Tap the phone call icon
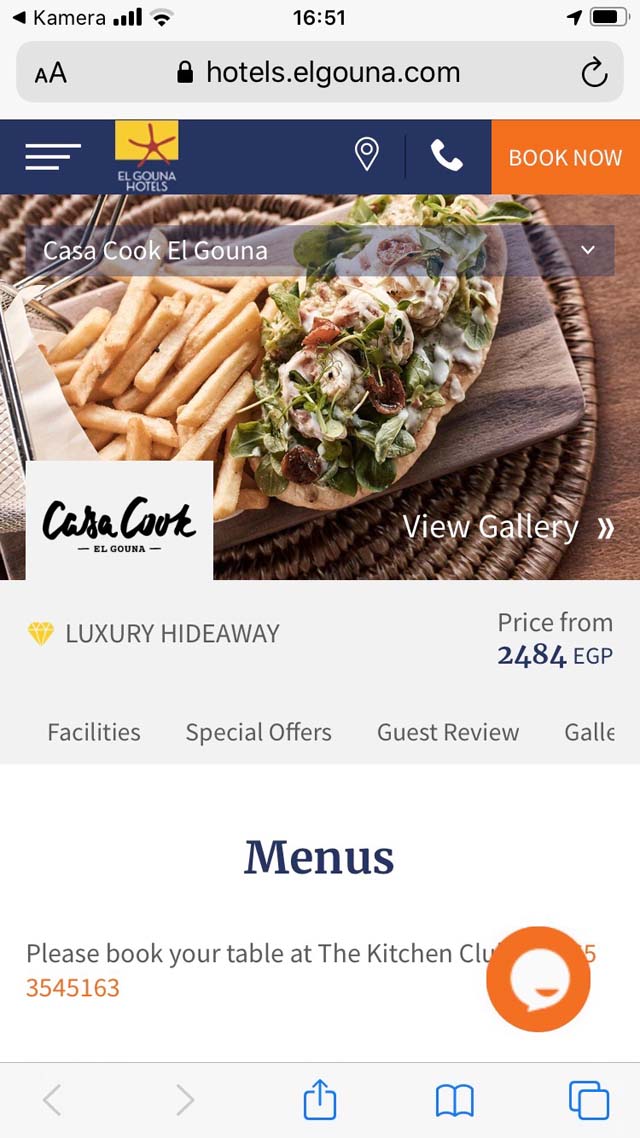 point(446,155)
